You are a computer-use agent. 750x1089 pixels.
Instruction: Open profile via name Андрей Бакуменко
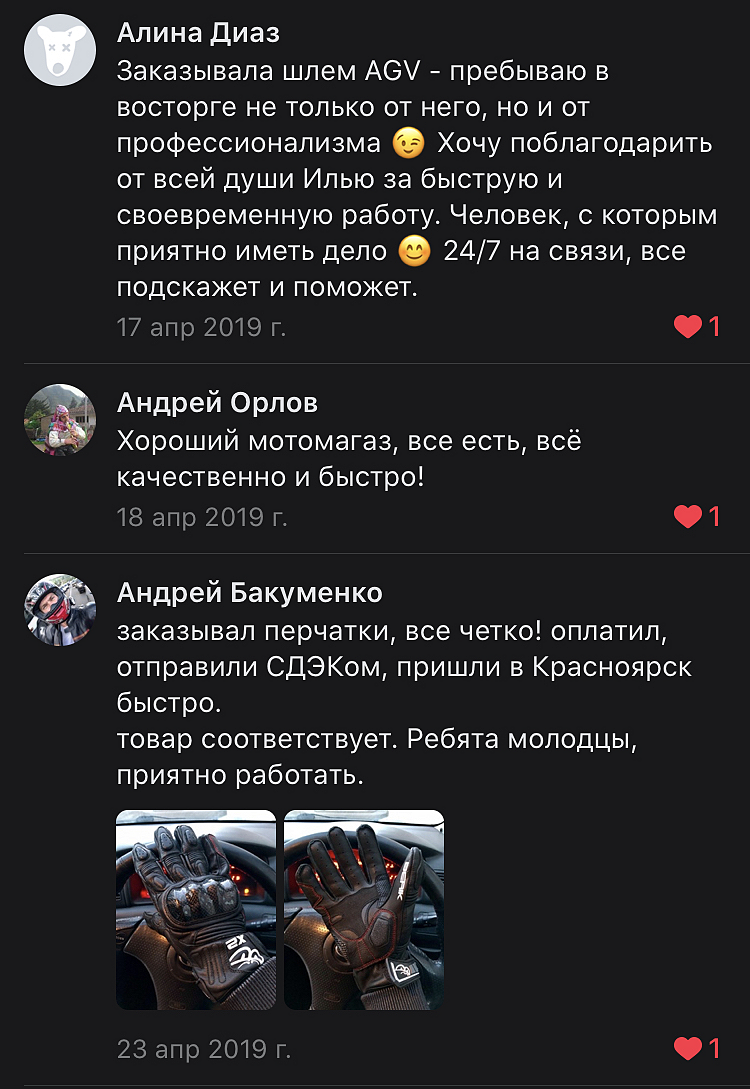[250, 592]
